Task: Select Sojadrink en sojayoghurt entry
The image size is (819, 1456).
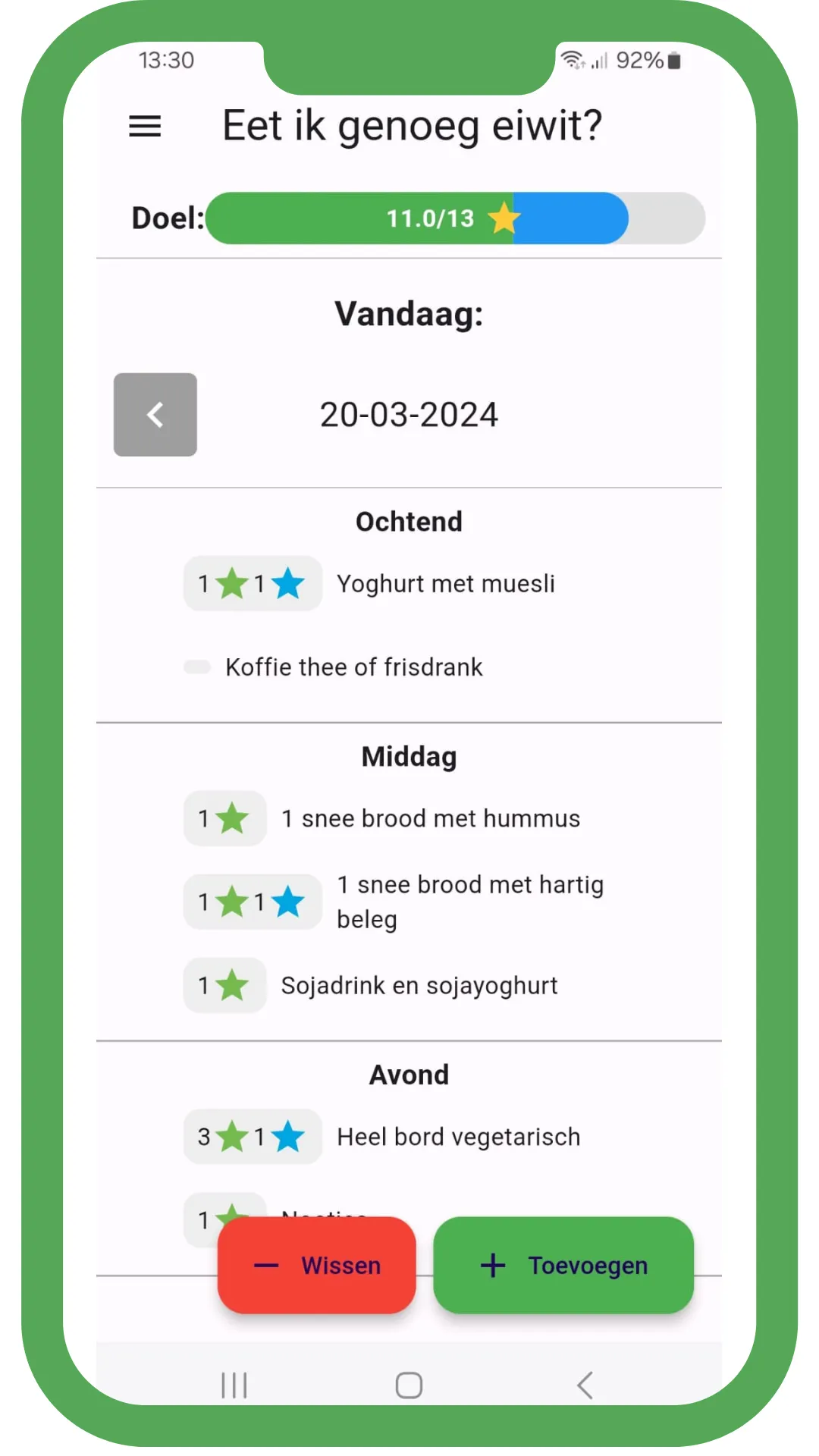Action: point(419,986)
